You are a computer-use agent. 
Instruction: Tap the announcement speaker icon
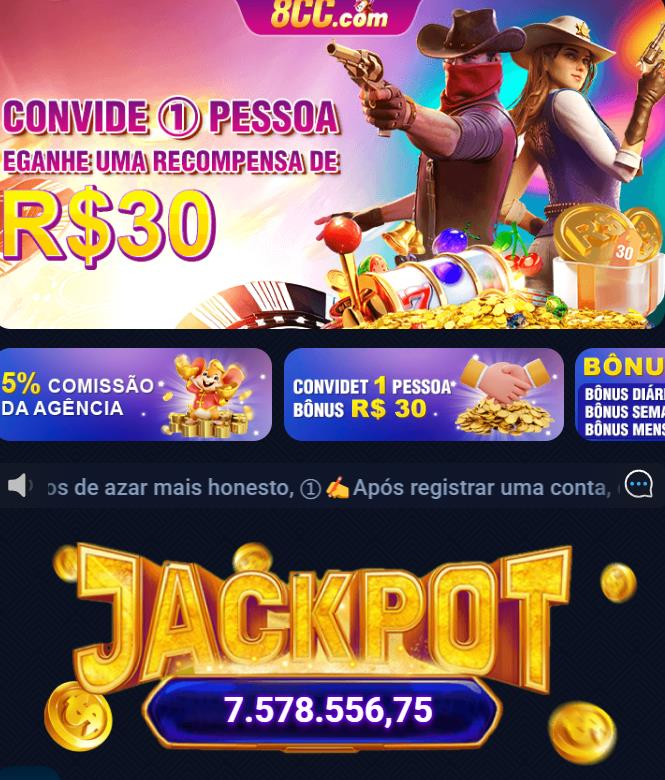pos(19,487)
